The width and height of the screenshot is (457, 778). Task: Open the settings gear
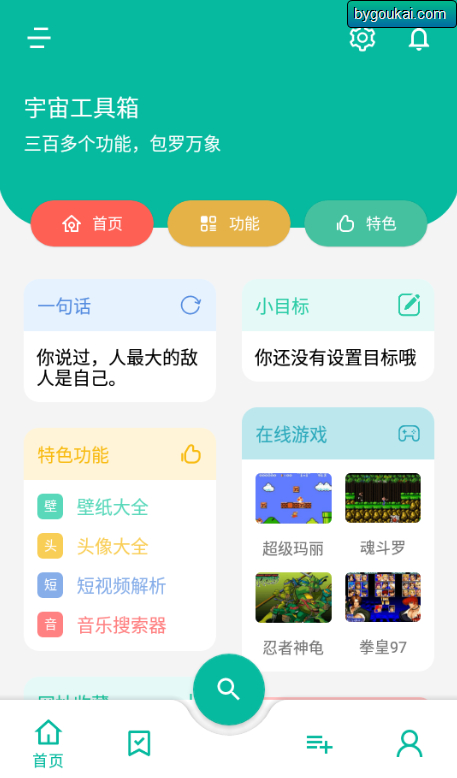(x=362, y=38)
